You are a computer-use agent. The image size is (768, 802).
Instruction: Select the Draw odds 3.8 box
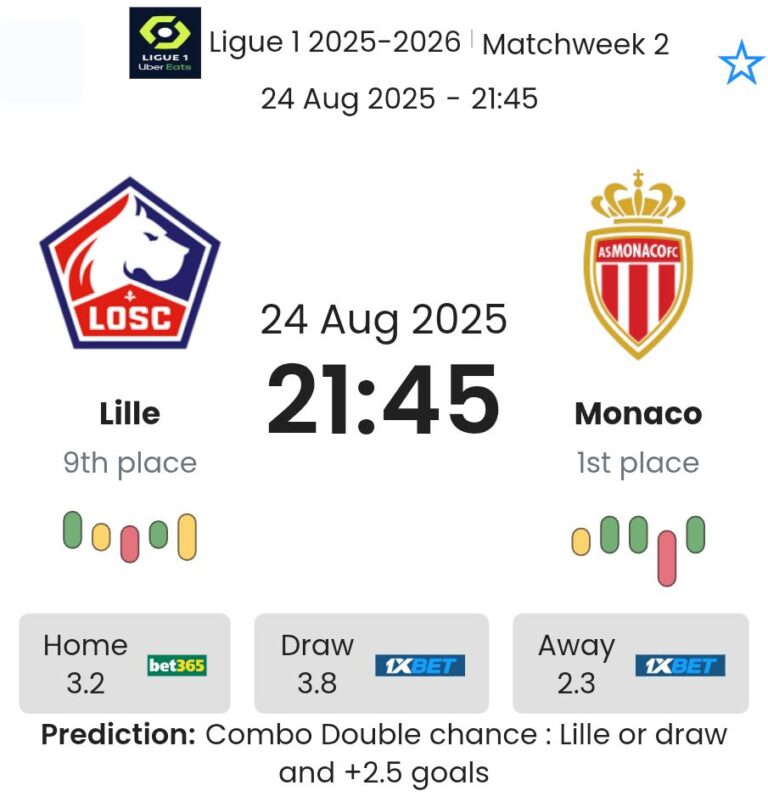pos(371,663)
